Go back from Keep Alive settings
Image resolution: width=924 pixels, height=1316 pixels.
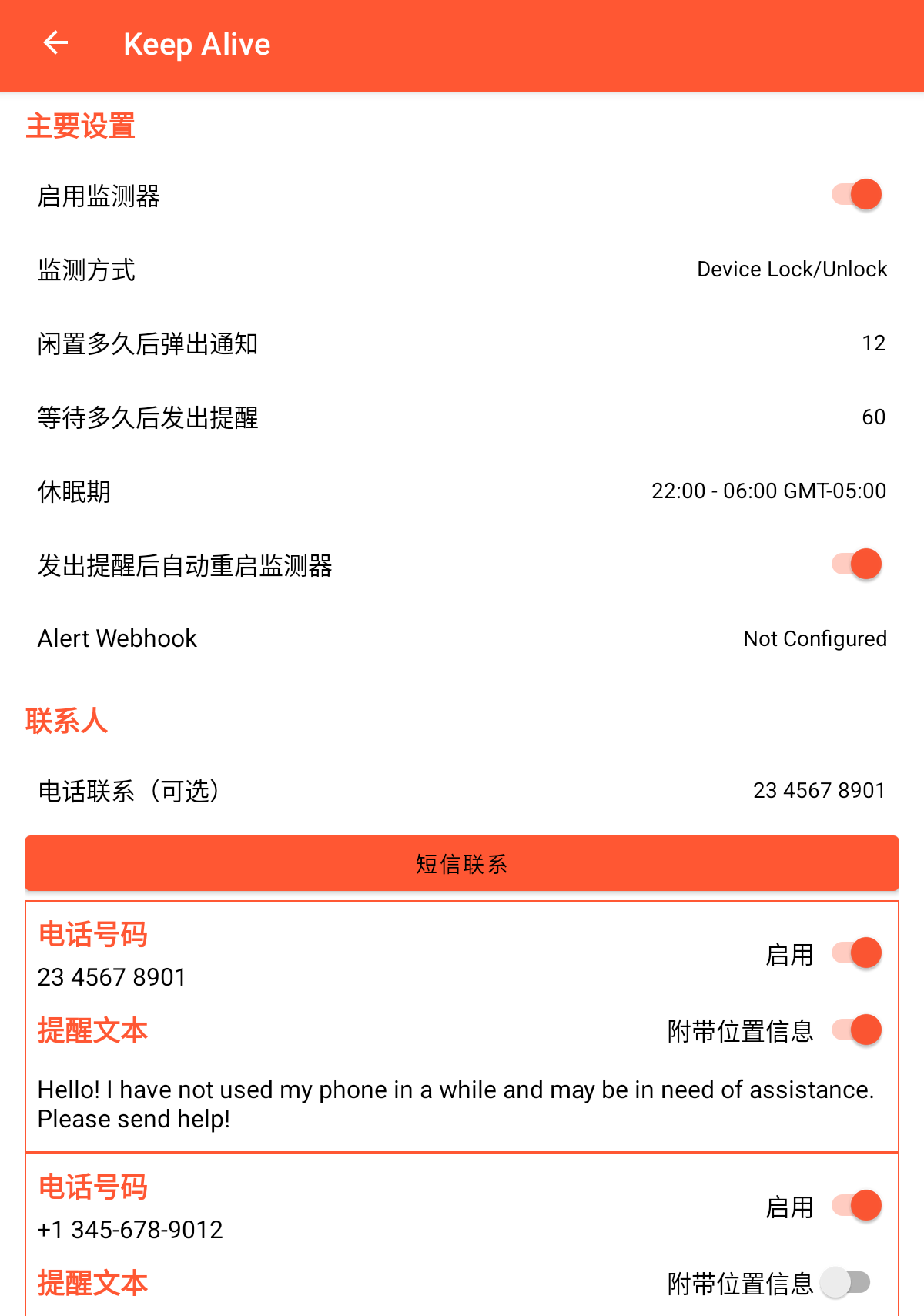(x=55, y=44)
